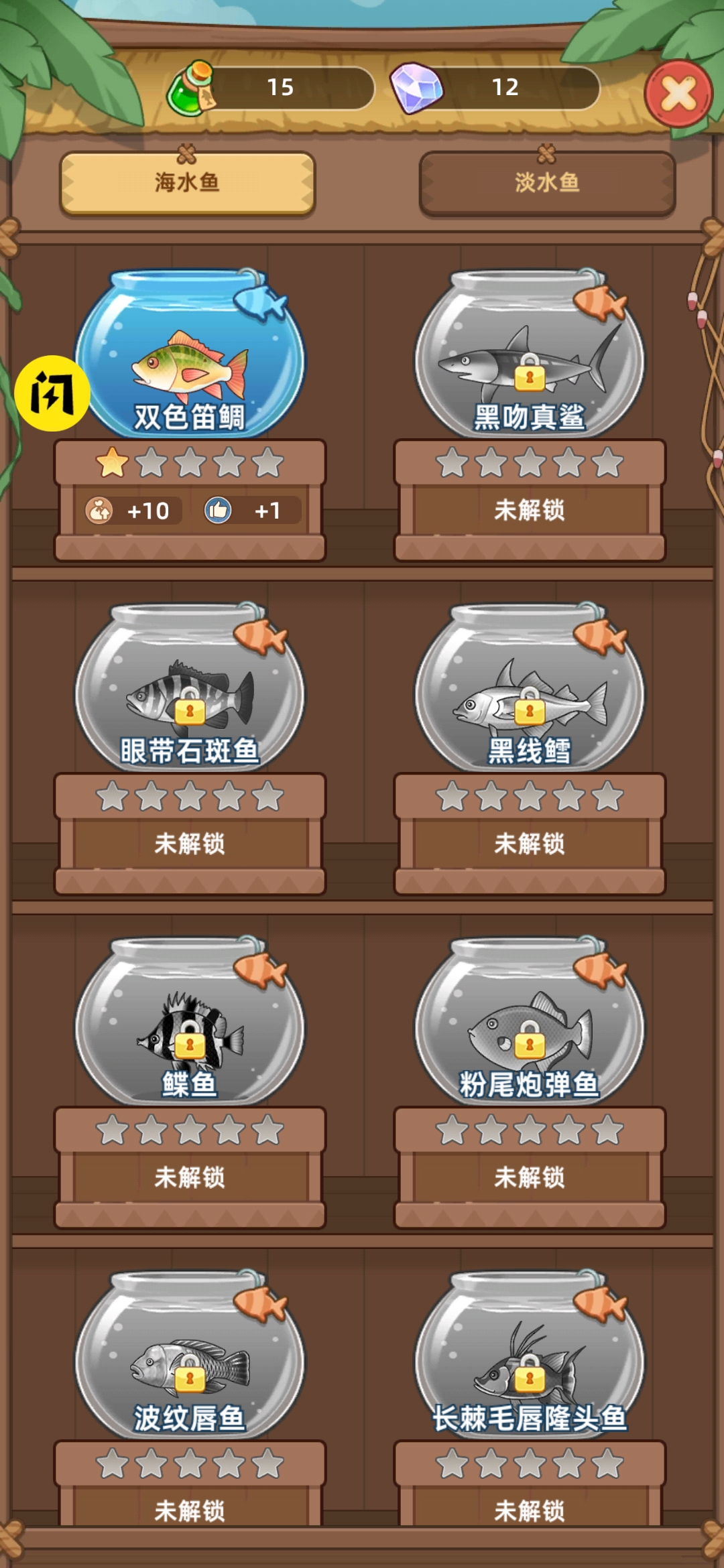Click the lock icon on 黑线鳕's bowl

tap(530, 708)
